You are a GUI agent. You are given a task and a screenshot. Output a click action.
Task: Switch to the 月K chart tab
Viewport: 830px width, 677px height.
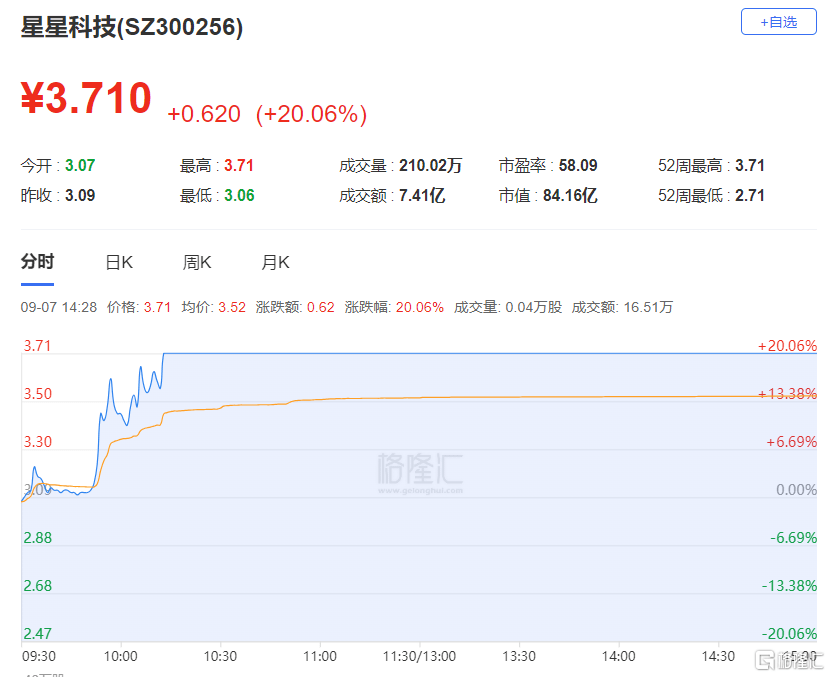pyautogui.click(x=275, y=262)
